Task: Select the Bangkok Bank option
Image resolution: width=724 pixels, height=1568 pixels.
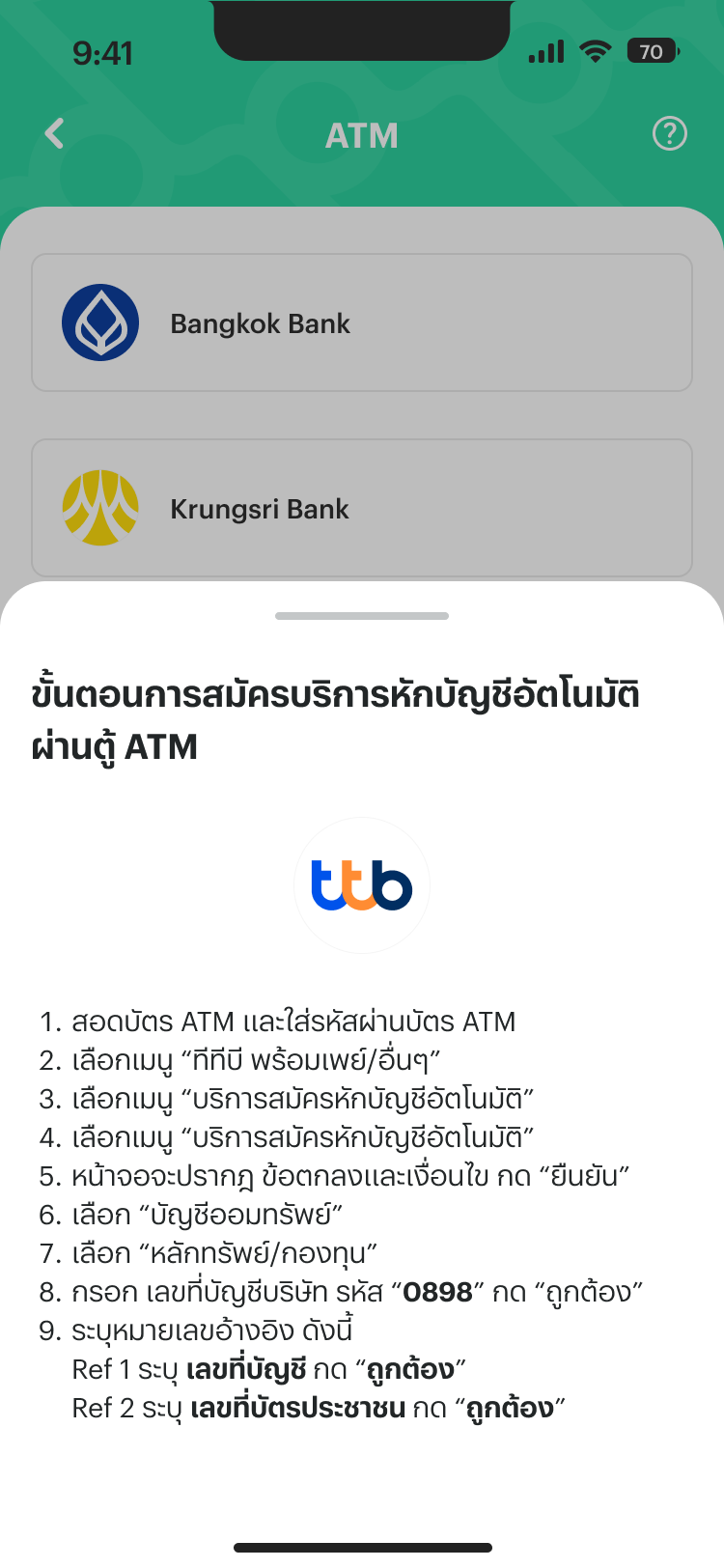Action: point(361,322)
